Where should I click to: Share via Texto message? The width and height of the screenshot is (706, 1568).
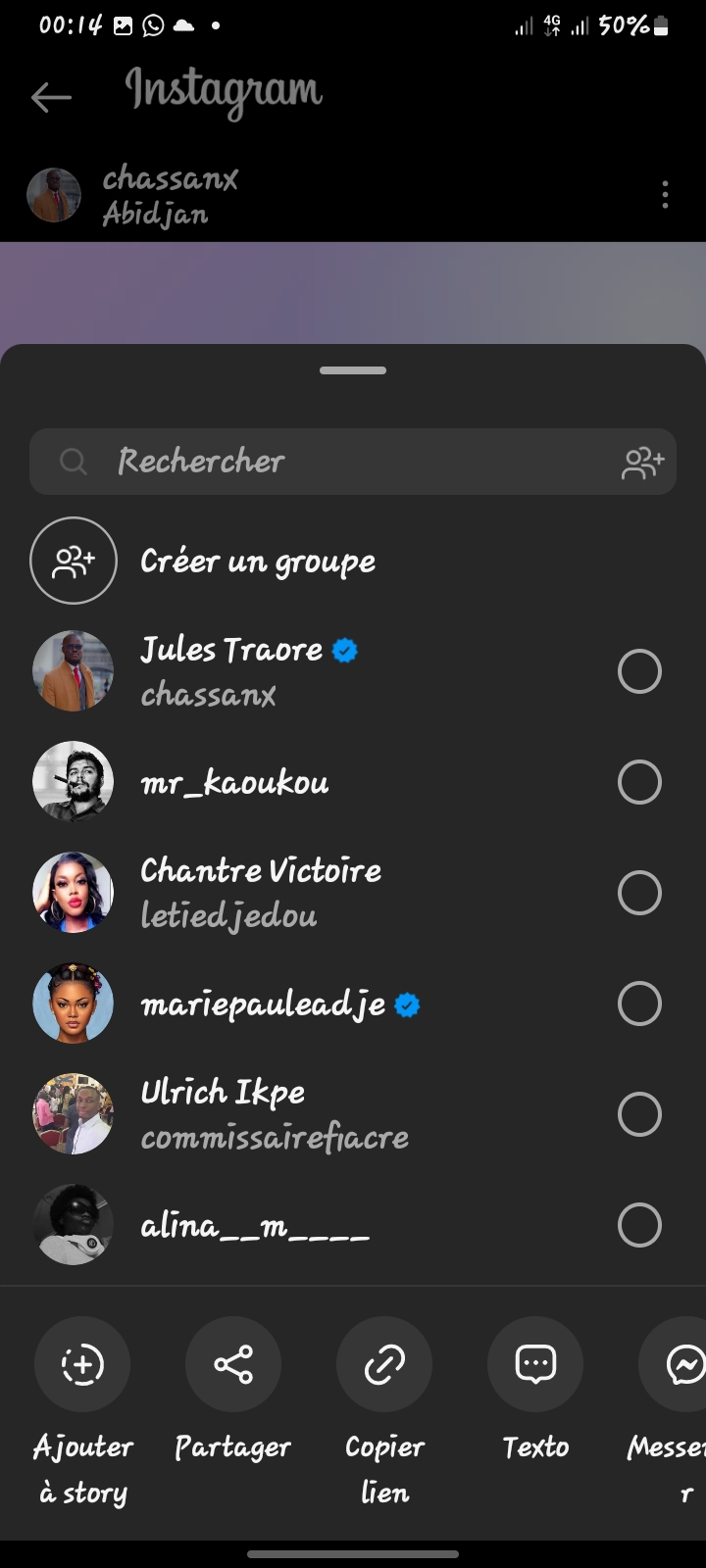(535, 1365)
